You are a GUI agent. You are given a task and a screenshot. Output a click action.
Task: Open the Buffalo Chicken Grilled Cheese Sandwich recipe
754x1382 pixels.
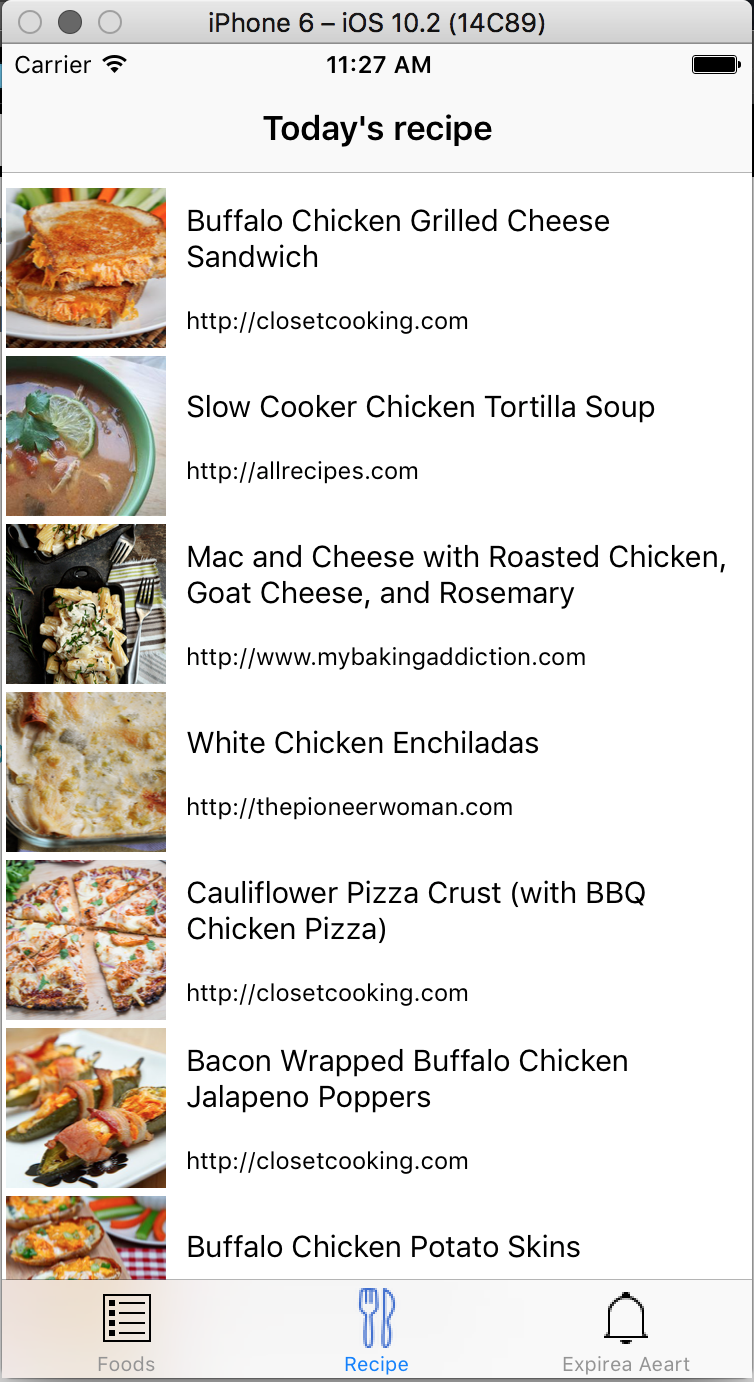(x=377, y=268)
